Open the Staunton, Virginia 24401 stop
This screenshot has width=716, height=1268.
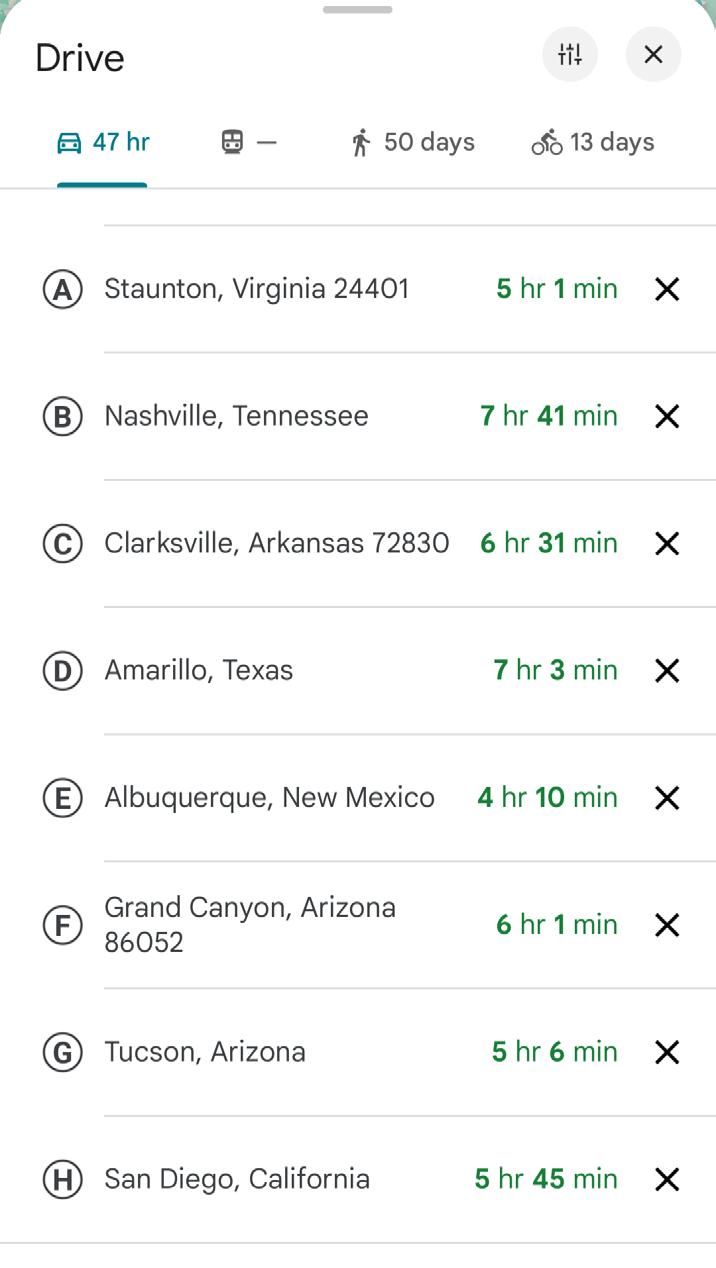click(x=256, y=290)
